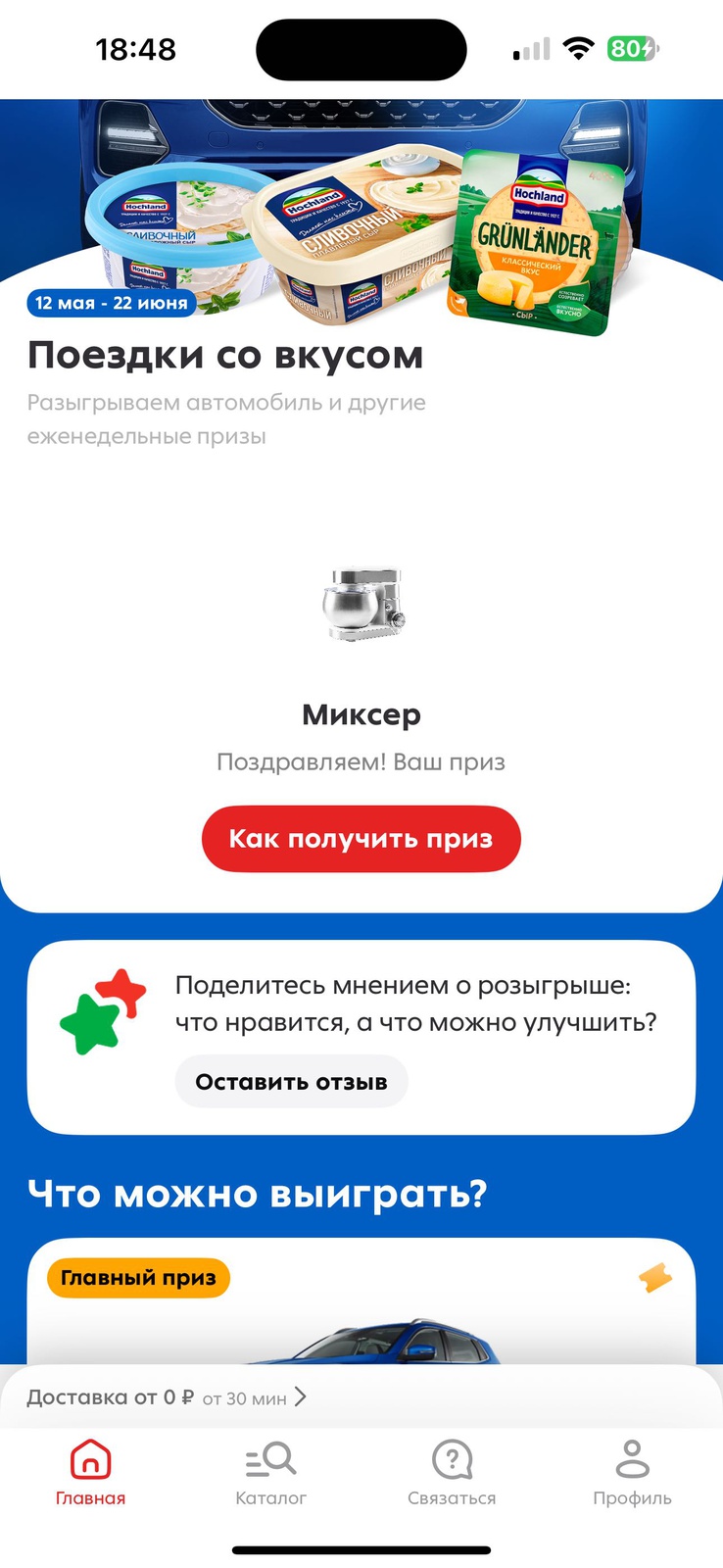Expand the 'Доставка от 0 ₽' bar

(167, 1397)
